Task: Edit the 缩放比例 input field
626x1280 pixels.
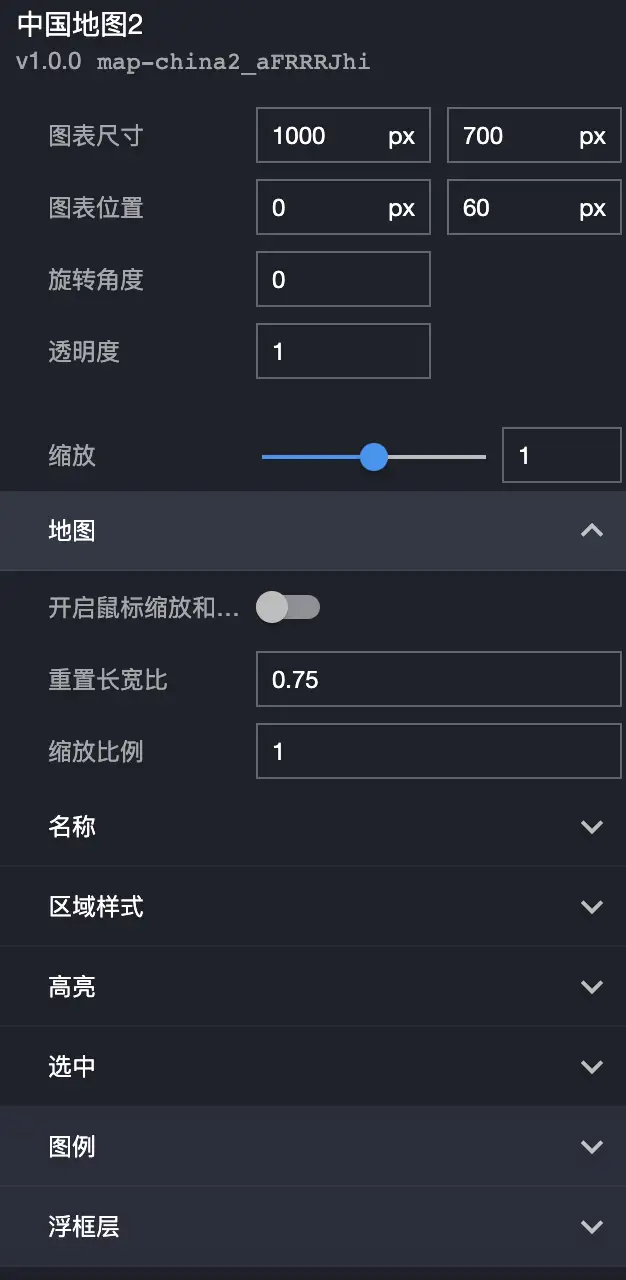Action: 439,752
